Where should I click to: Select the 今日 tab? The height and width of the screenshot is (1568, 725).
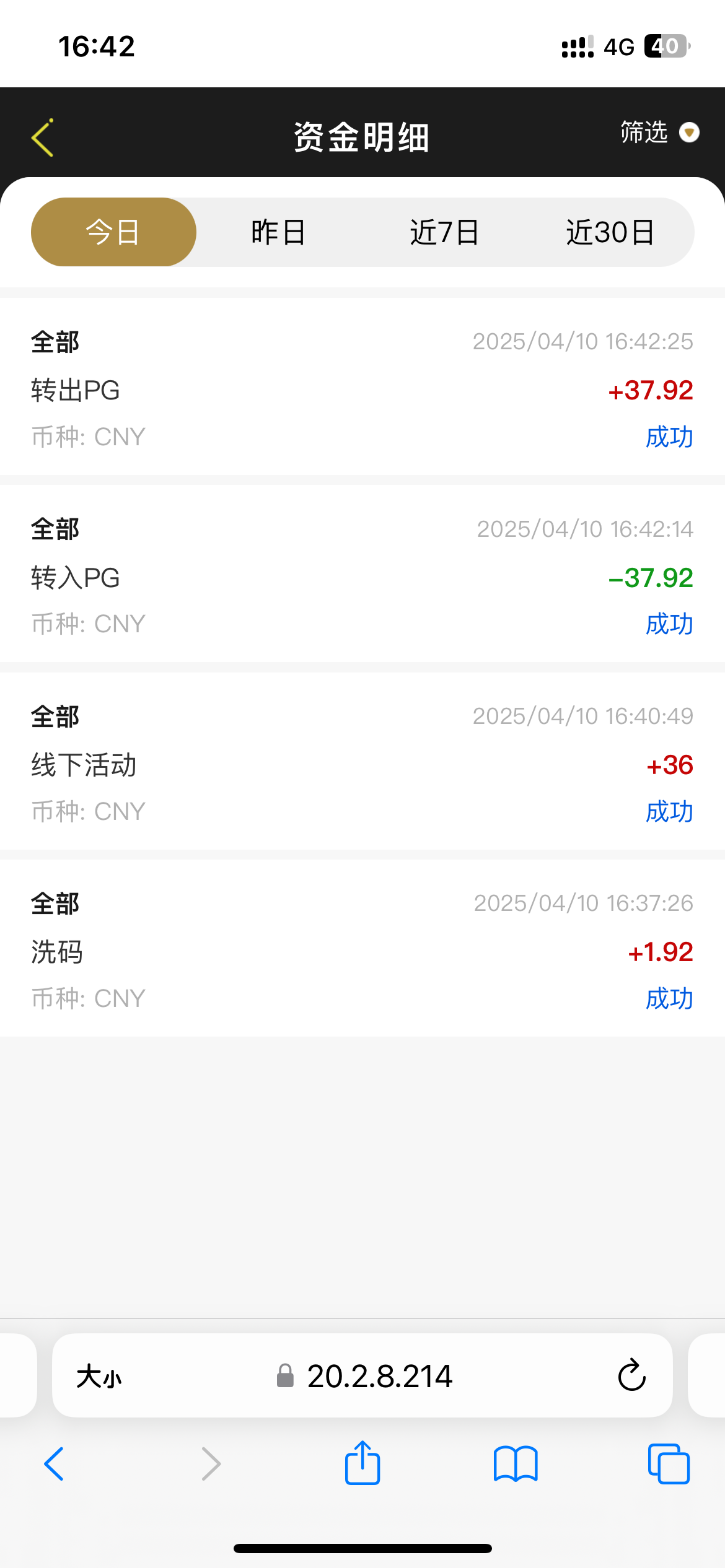(x=113, y=232)
